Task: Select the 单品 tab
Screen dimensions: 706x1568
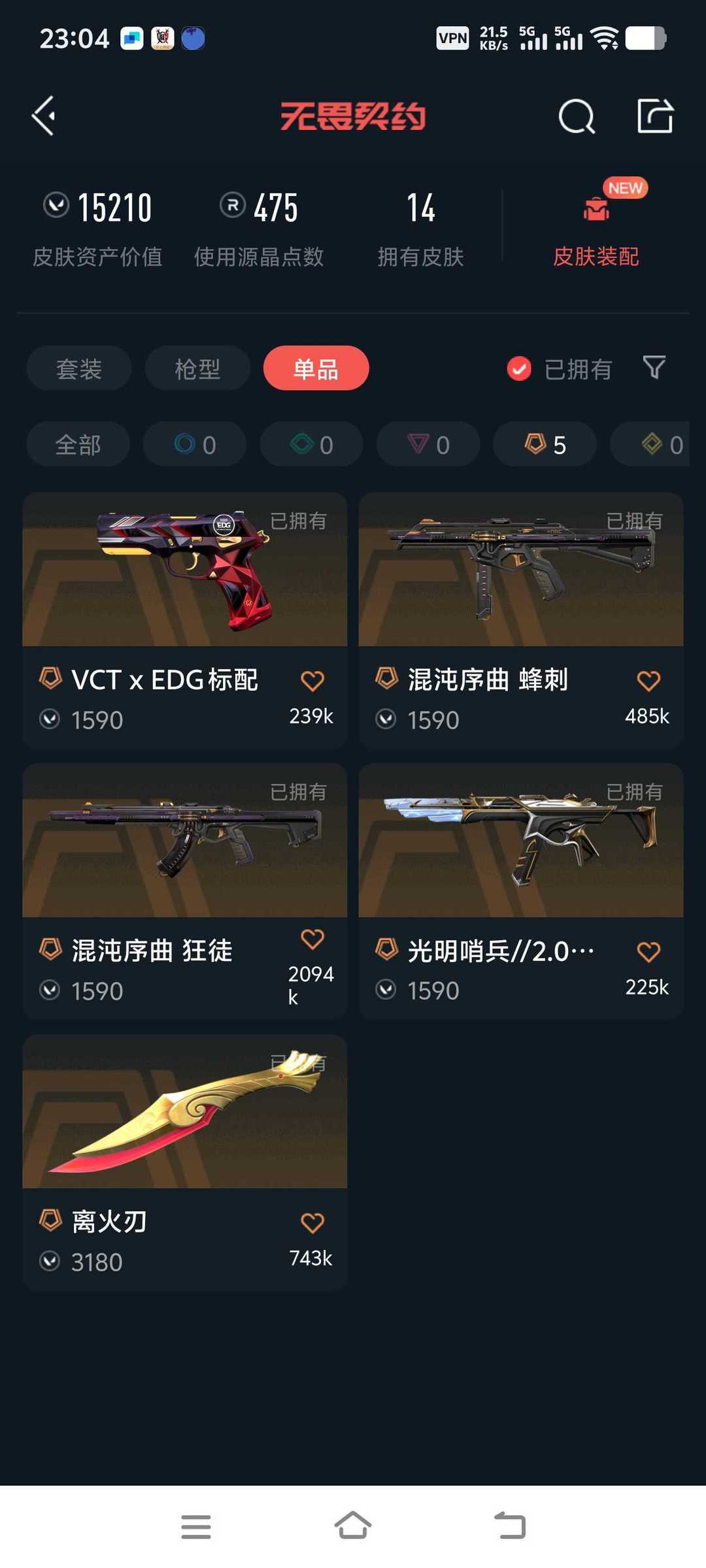Action: [316, 368]
